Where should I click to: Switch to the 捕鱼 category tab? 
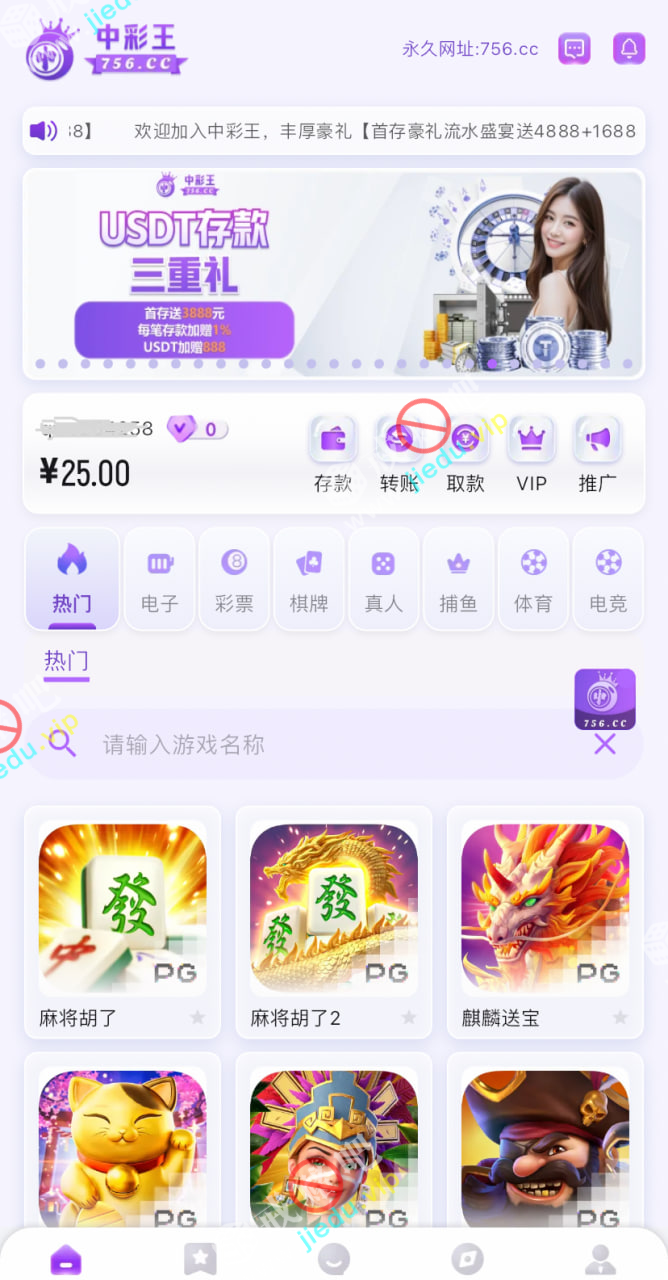tap(458, 580)
